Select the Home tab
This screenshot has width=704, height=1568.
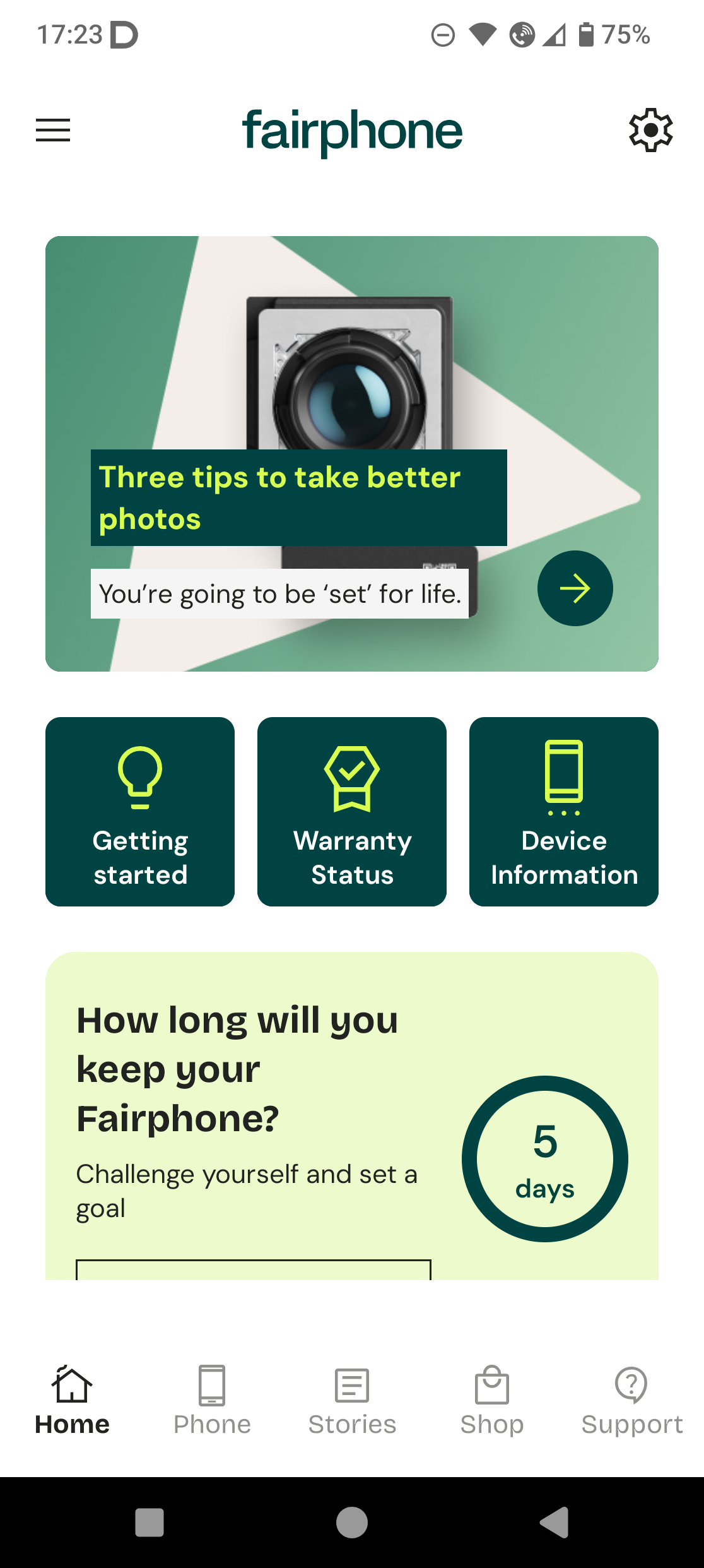pyautogui.click(x=72, y=1400)
